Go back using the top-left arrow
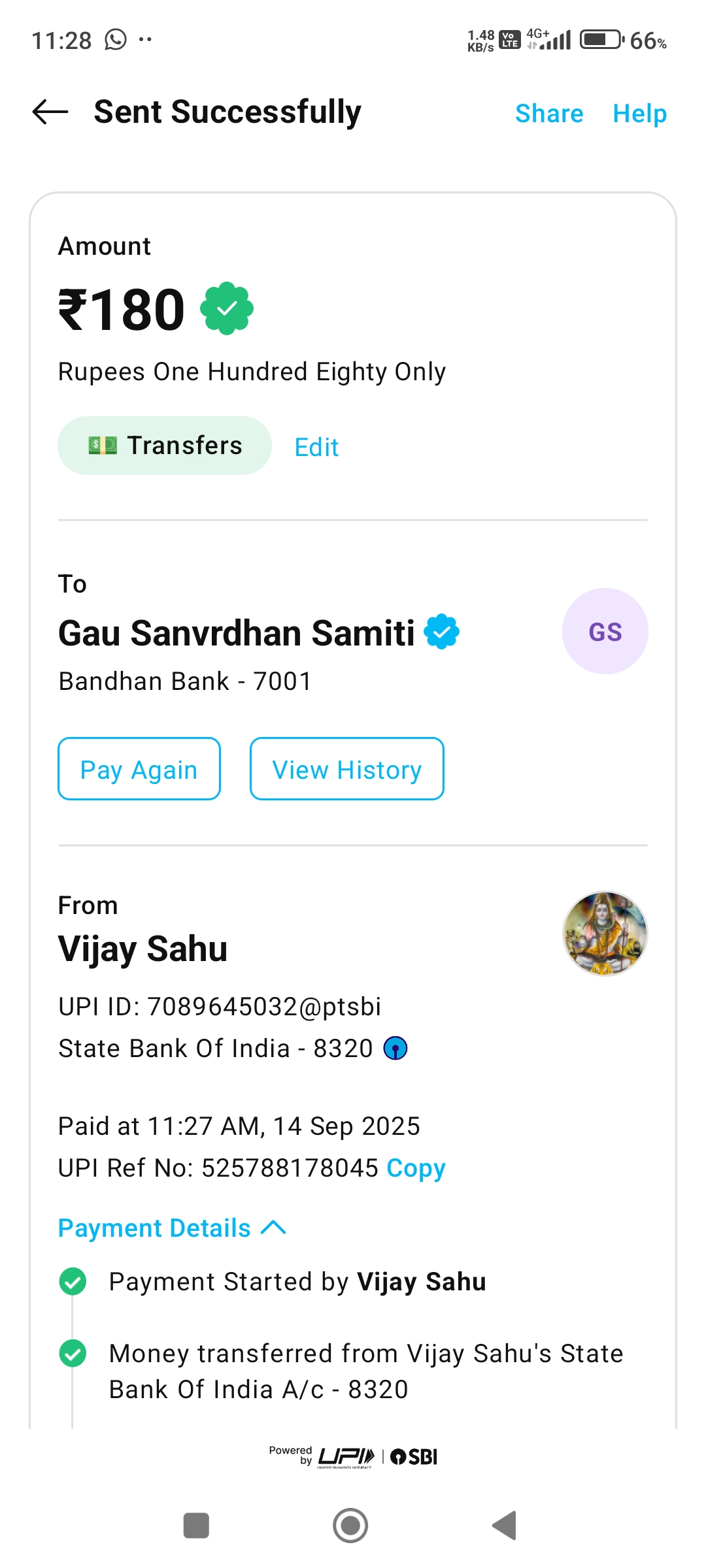 click(x=50, y=112)
